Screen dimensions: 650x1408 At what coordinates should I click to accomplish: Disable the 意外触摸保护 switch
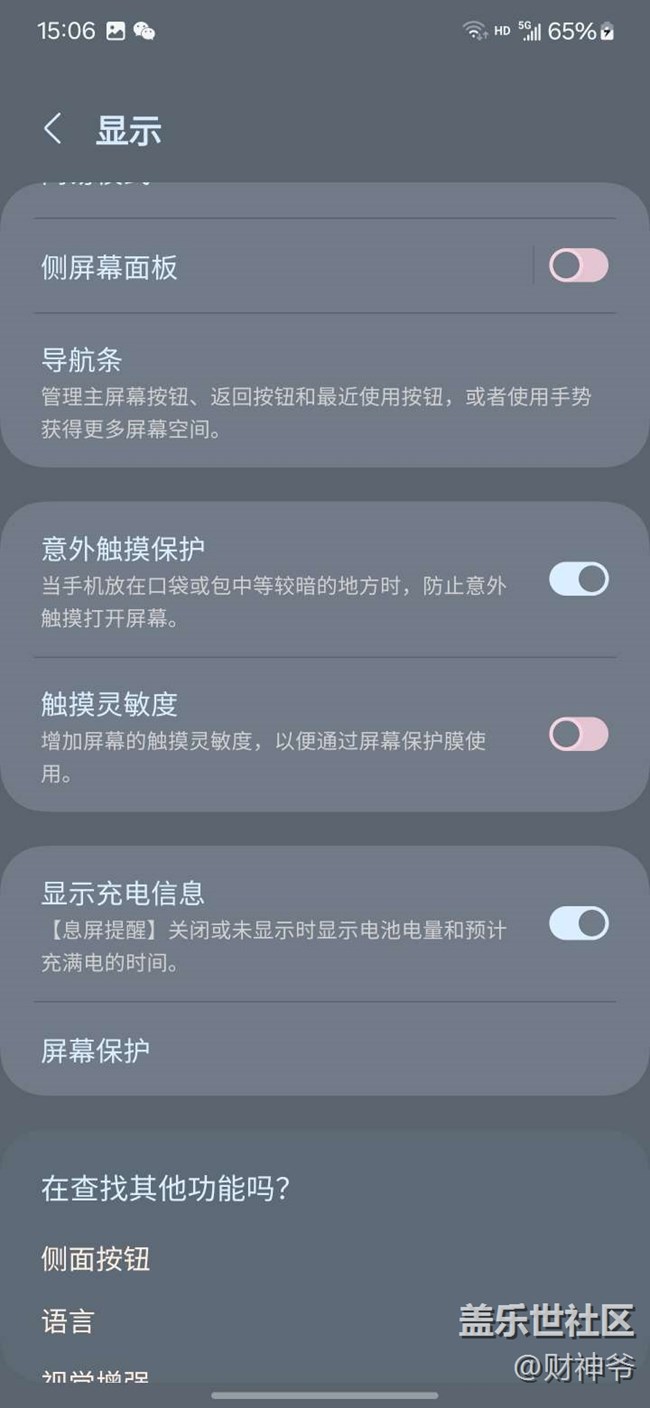point(578,579)
